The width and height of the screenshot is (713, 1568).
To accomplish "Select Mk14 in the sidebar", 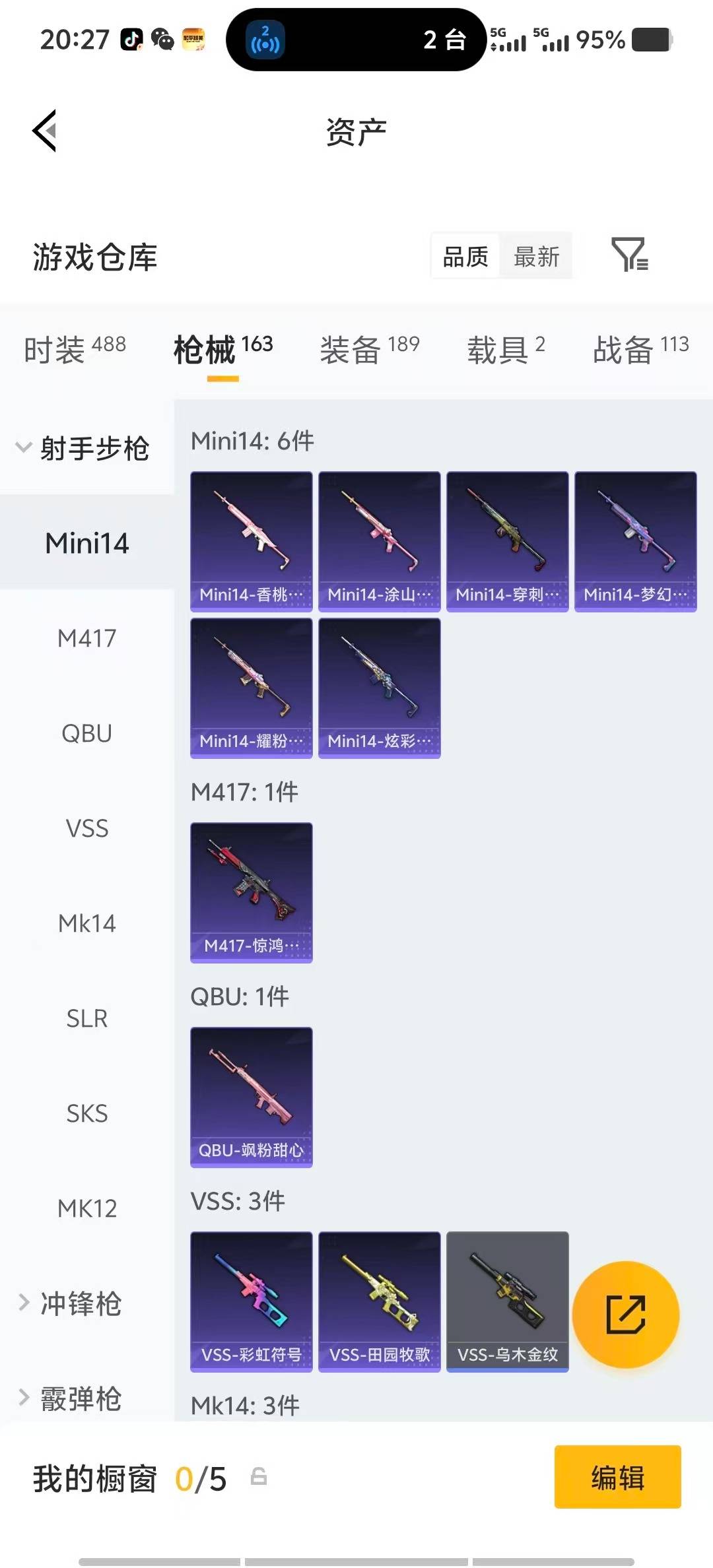I will click(x=86, y=923).
